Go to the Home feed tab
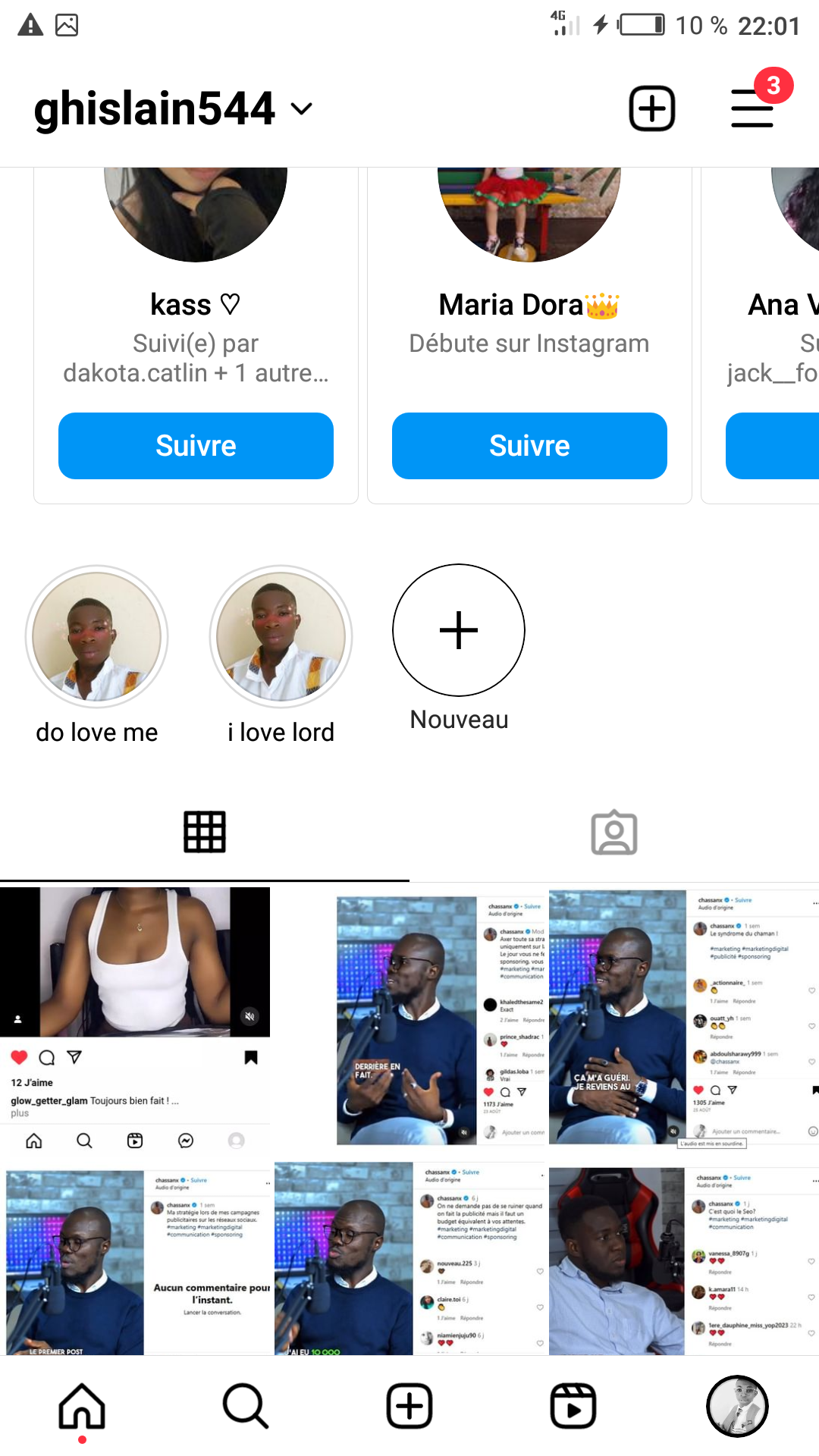 pos(82,1407)
